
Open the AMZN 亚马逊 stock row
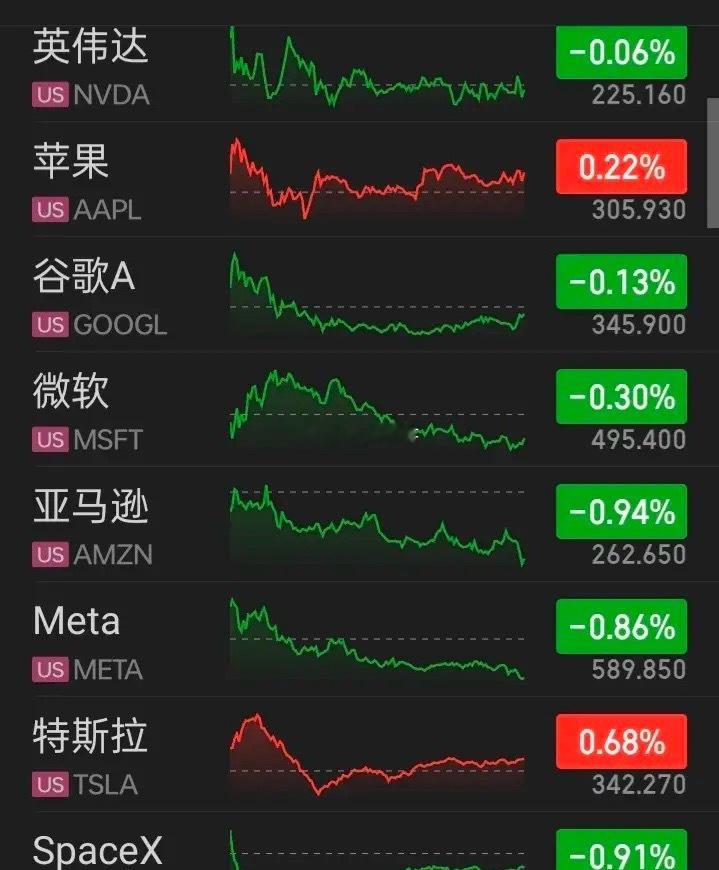click(x=360, y=524)
